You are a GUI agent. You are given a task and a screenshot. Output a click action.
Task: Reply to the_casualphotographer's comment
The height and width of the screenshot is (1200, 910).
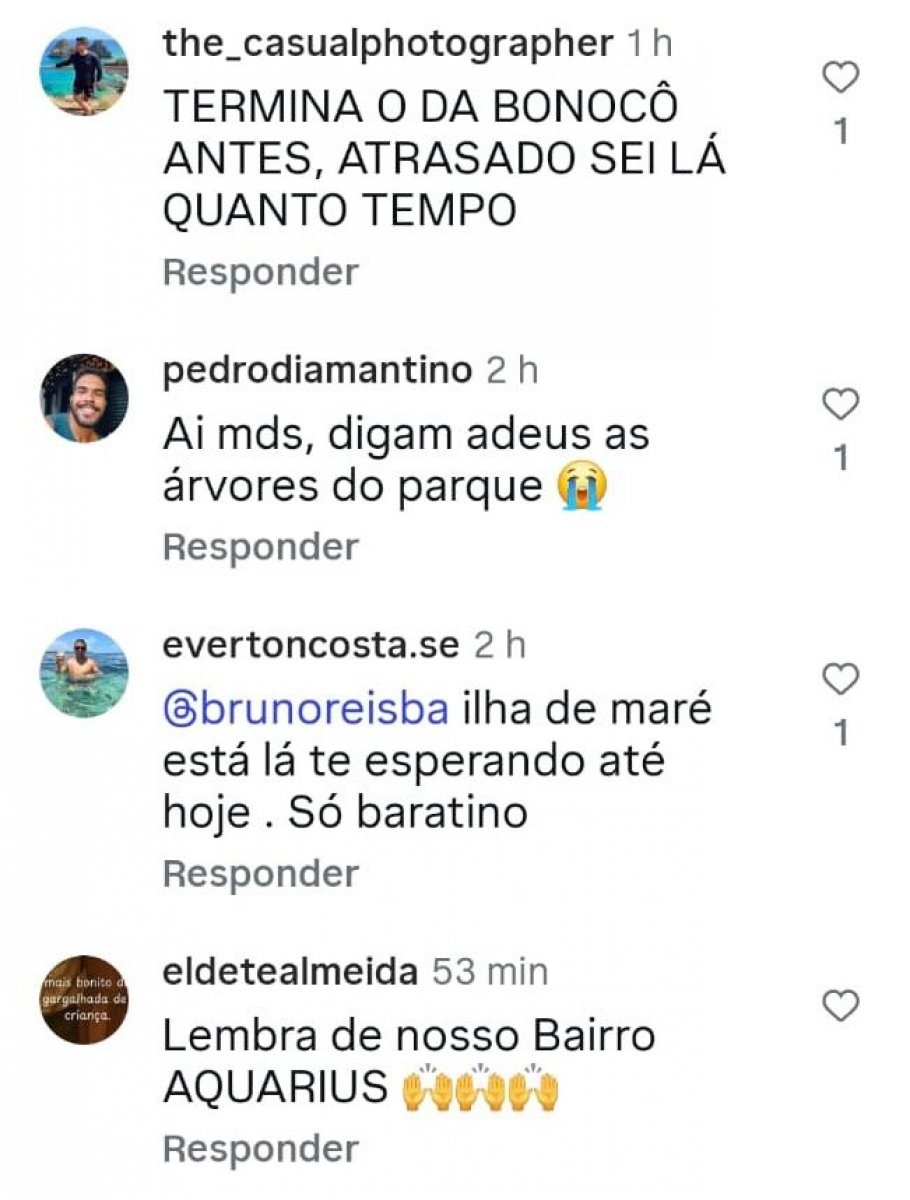click(259, 272)
